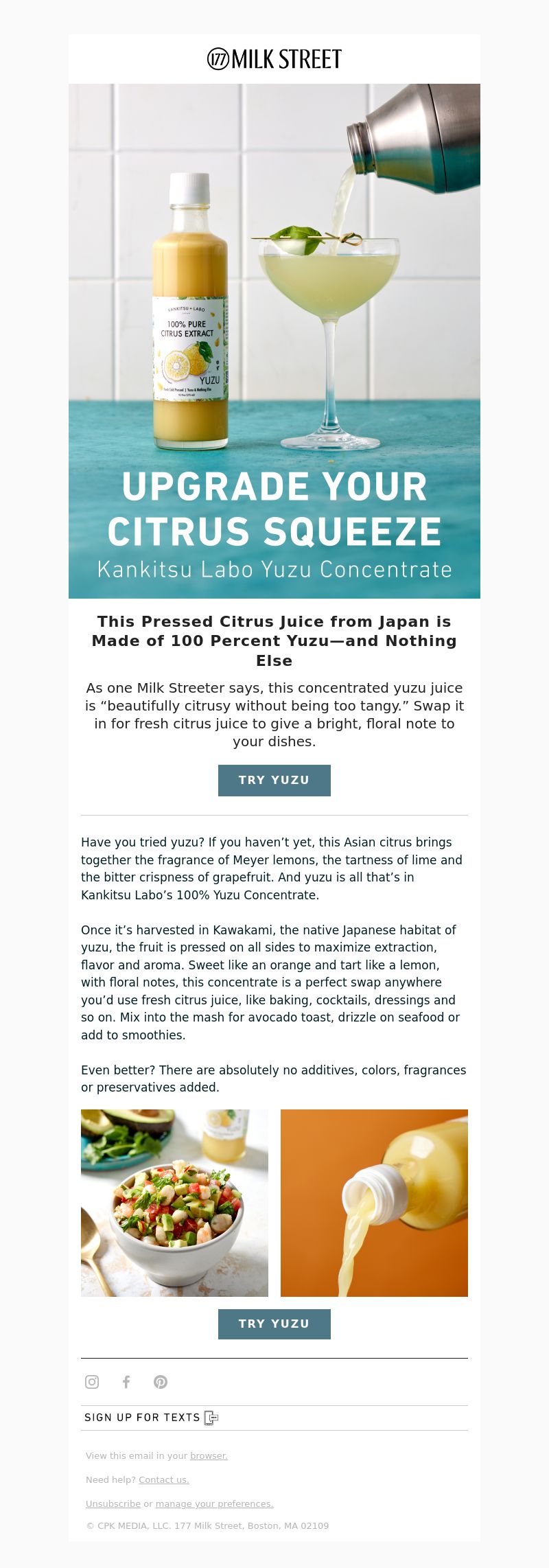Open manage your preferences link

214,1503
